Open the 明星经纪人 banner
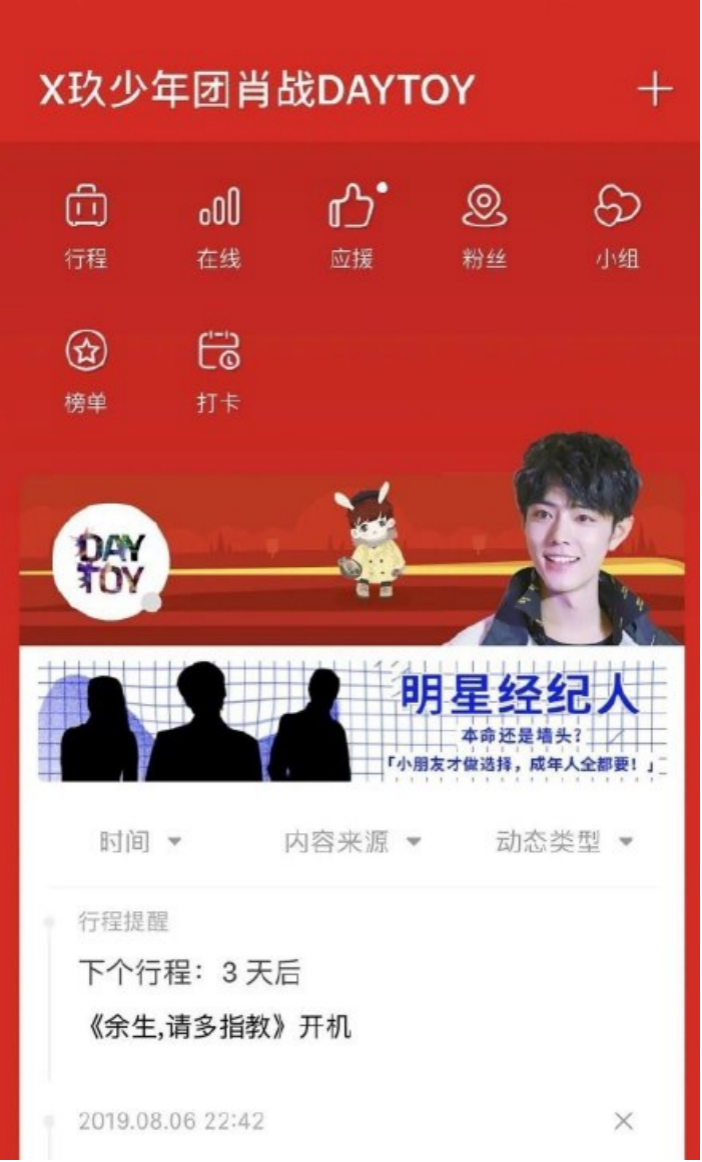Viewport: 702px width, 1162px height. pyautogui.click(x=352, y=720)
